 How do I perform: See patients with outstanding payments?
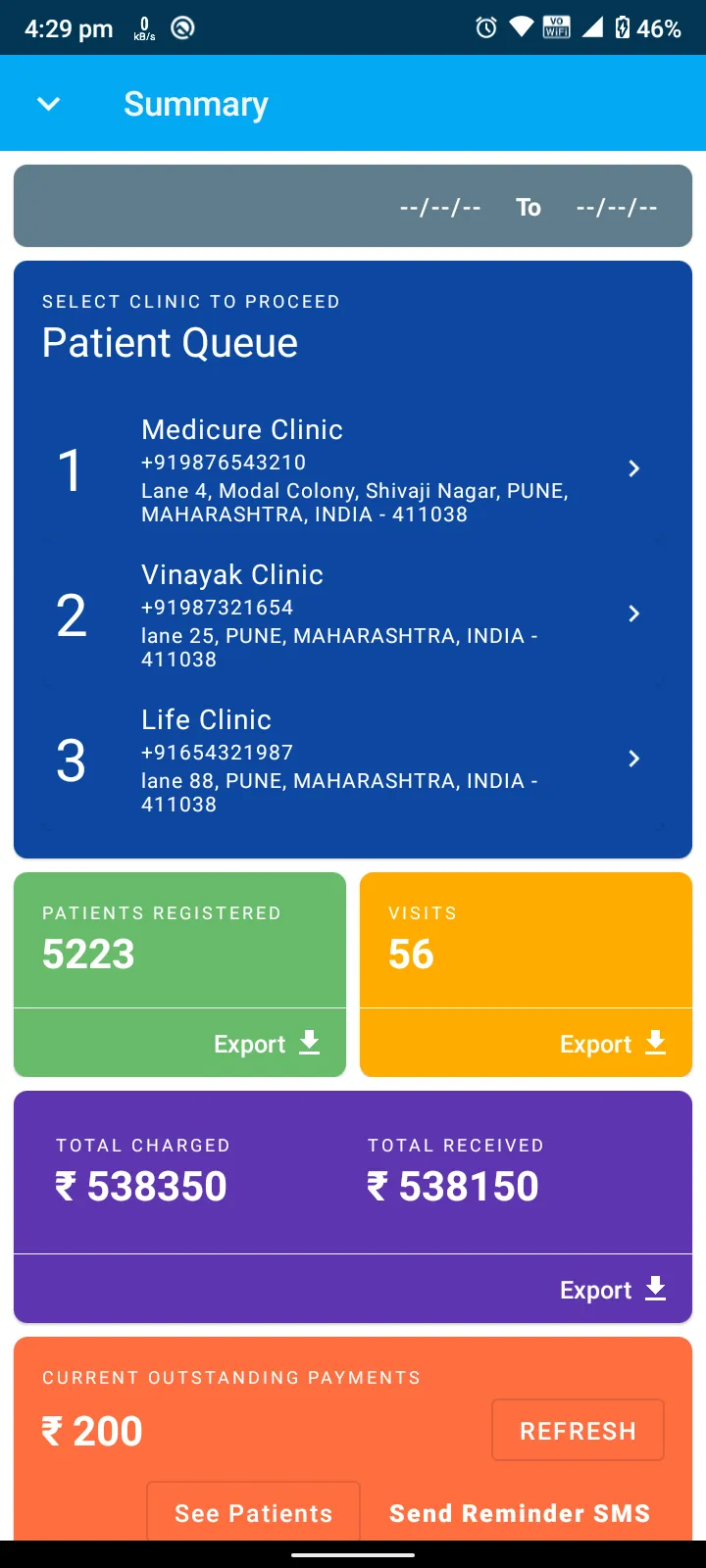[x=253, y=1512]
